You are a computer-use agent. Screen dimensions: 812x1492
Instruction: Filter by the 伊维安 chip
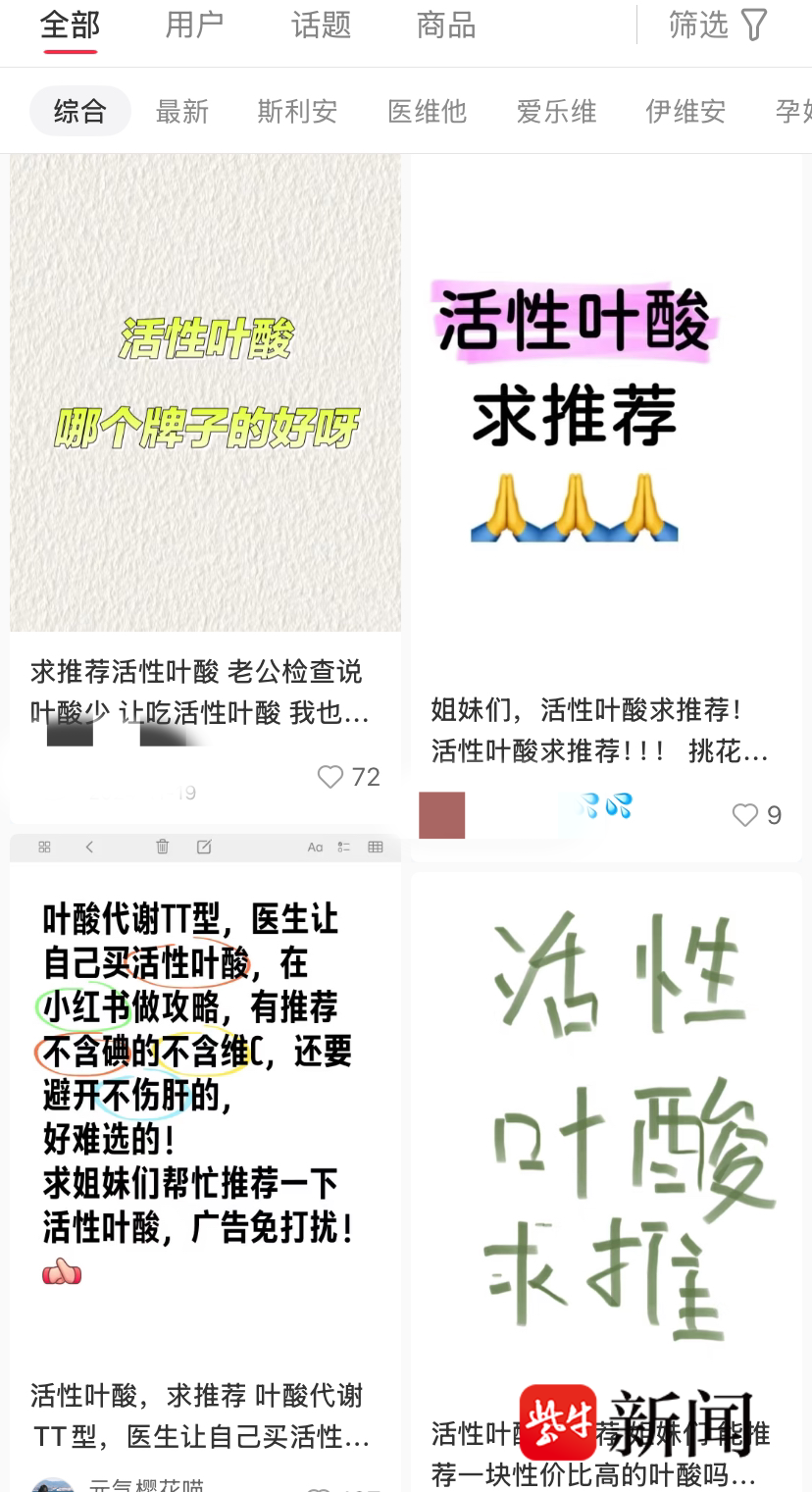[x=685, y=112]
